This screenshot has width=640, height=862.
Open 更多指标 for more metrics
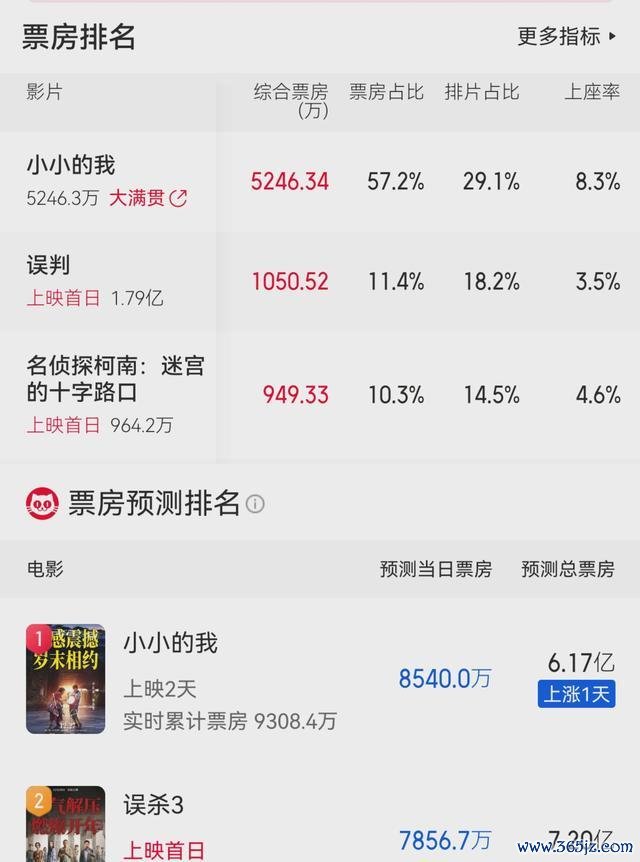(567, 37)
